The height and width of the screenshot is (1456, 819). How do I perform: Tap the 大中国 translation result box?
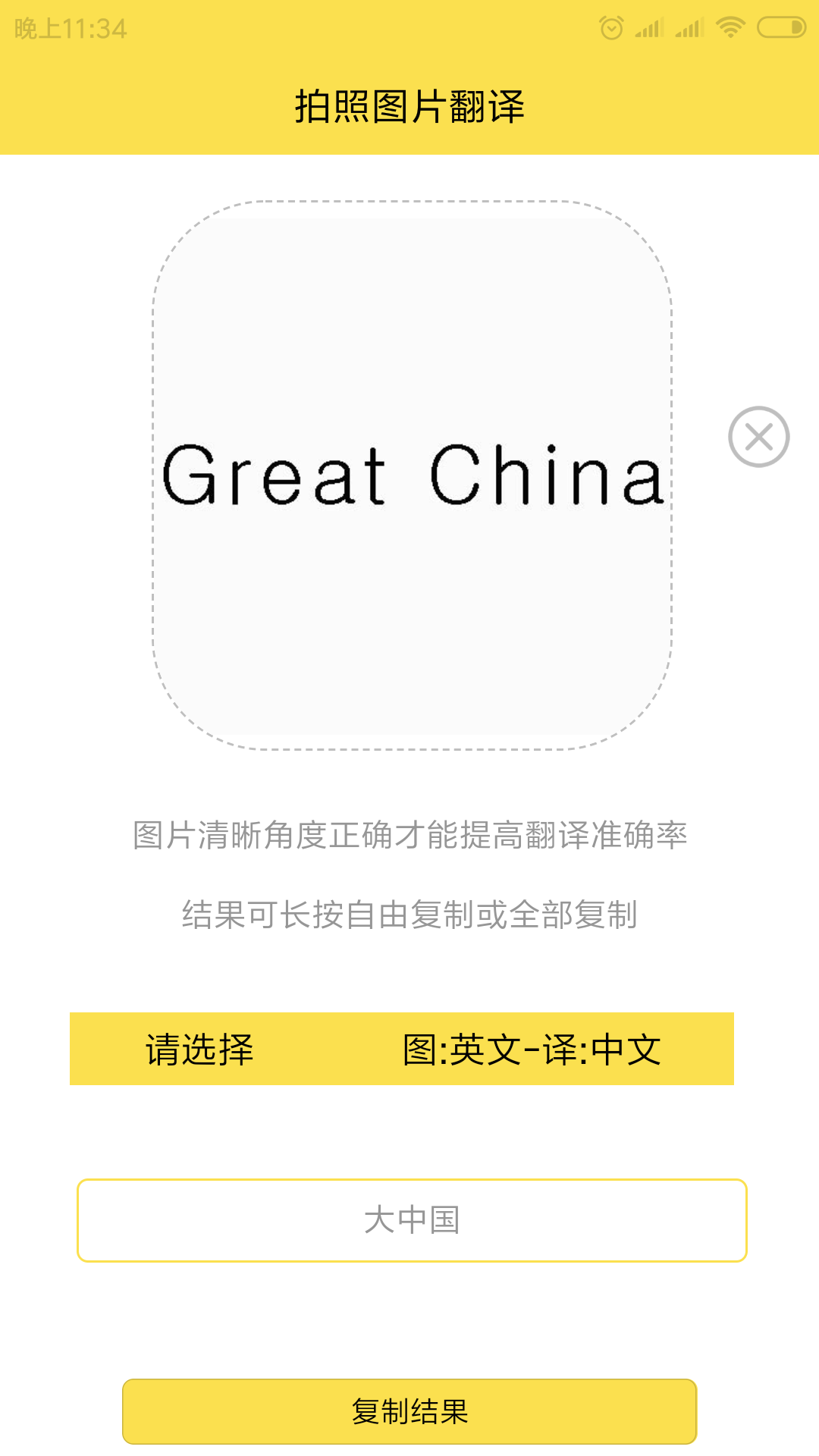point(412,1220)
